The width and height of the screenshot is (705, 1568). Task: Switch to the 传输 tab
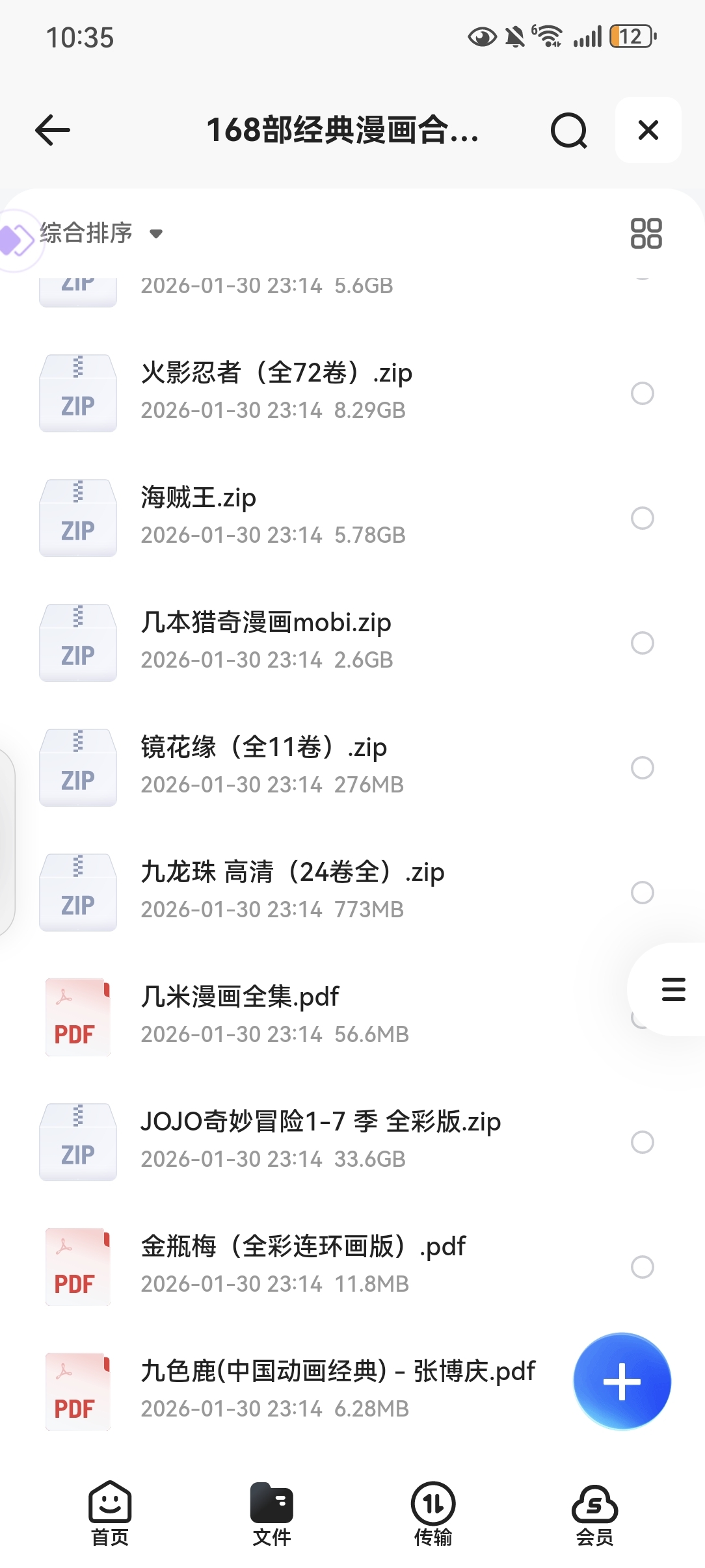[x=433, y=1513]
